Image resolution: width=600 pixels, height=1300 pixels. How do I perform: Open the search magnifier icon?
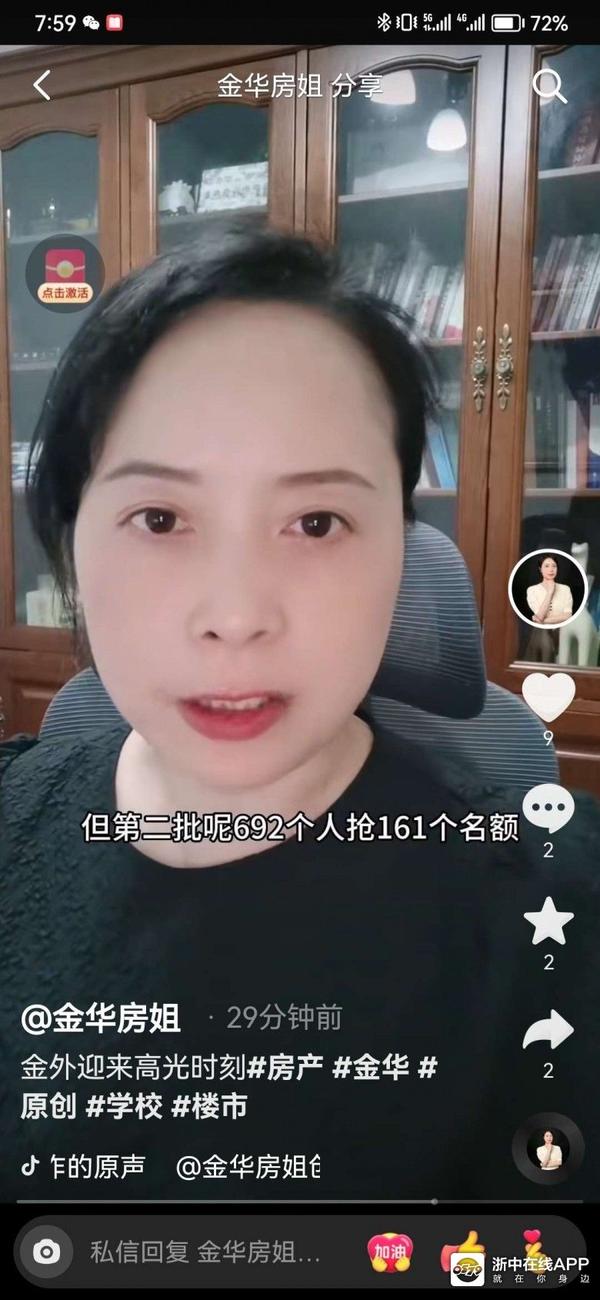[x=549, y=86]
